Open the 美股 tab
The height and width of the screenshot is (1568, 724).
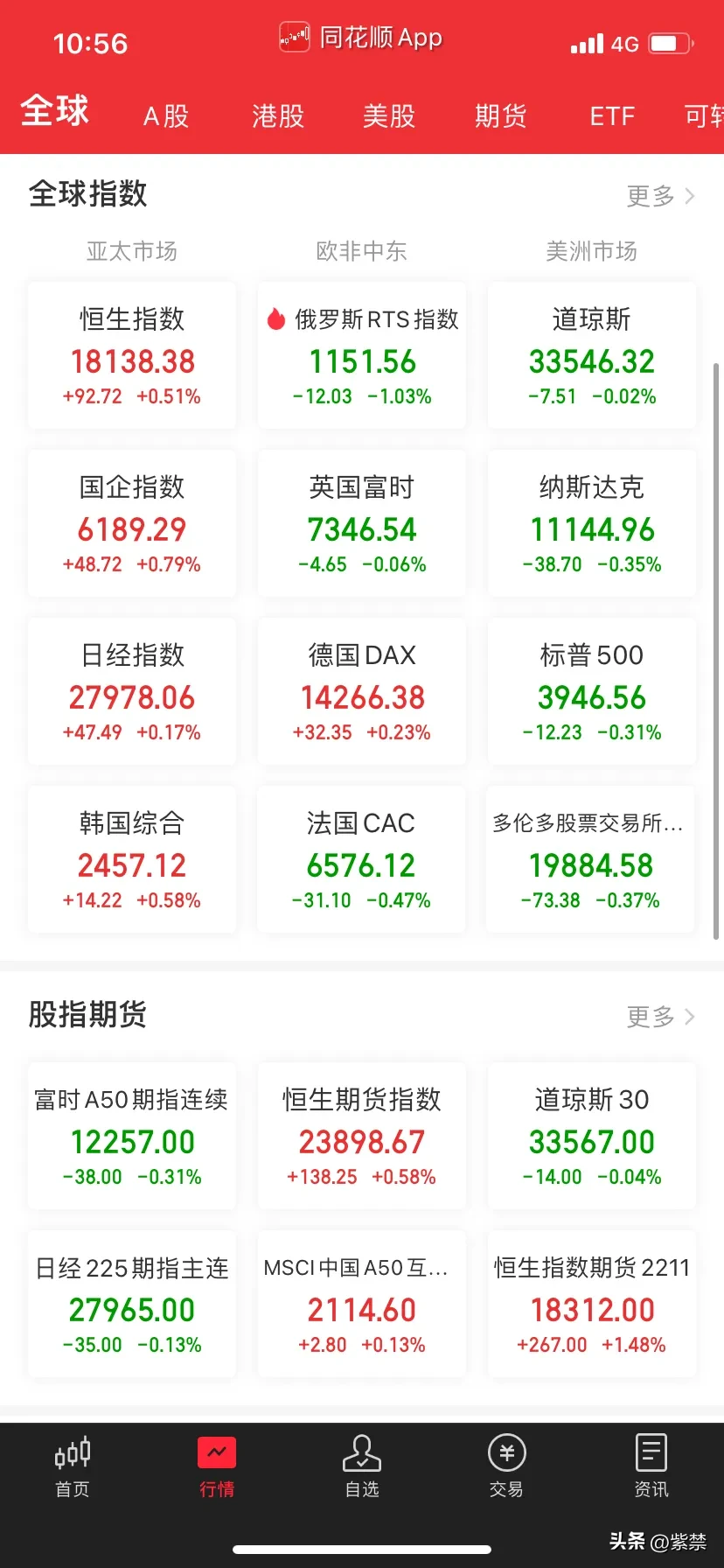389,115
